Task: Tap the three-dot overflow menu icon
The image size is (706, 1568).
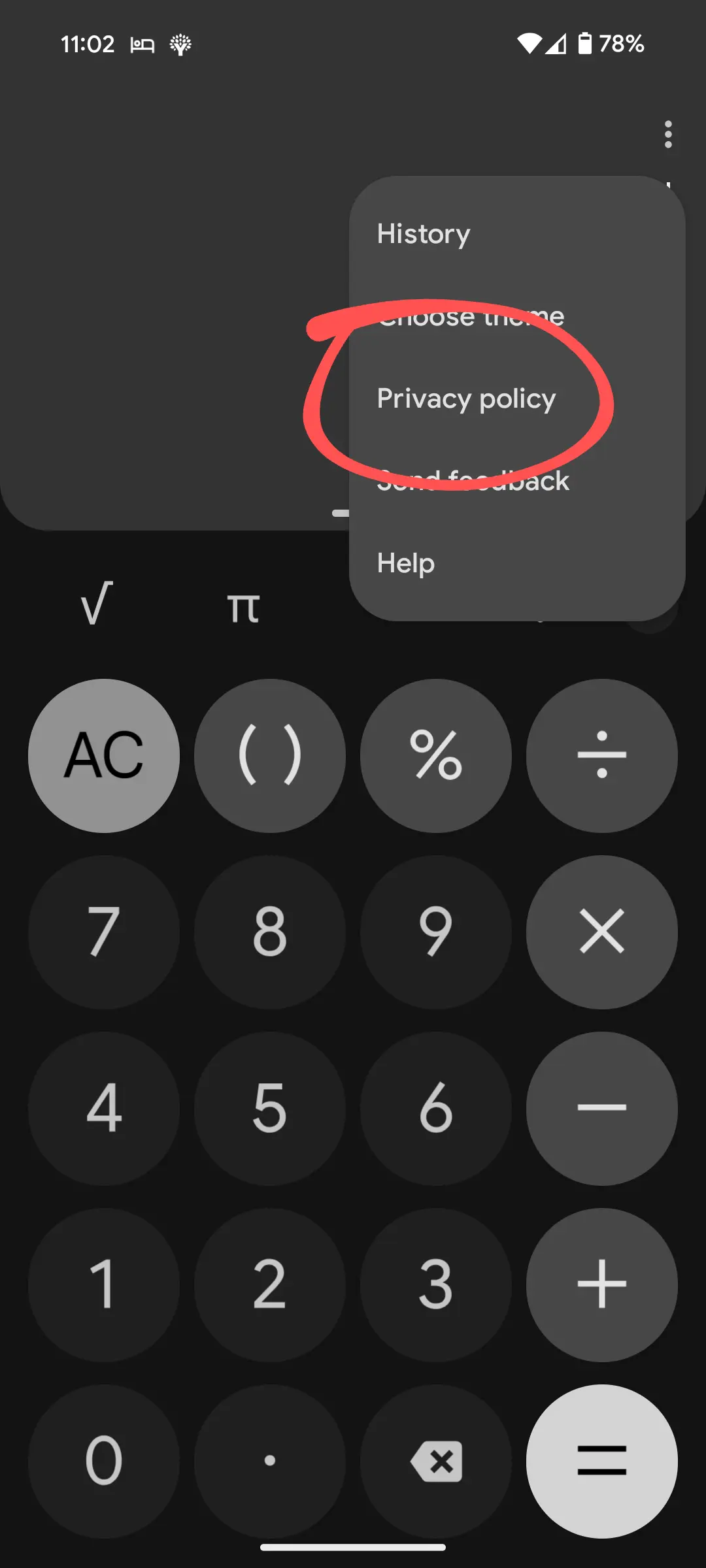Action: click(667, 135)
